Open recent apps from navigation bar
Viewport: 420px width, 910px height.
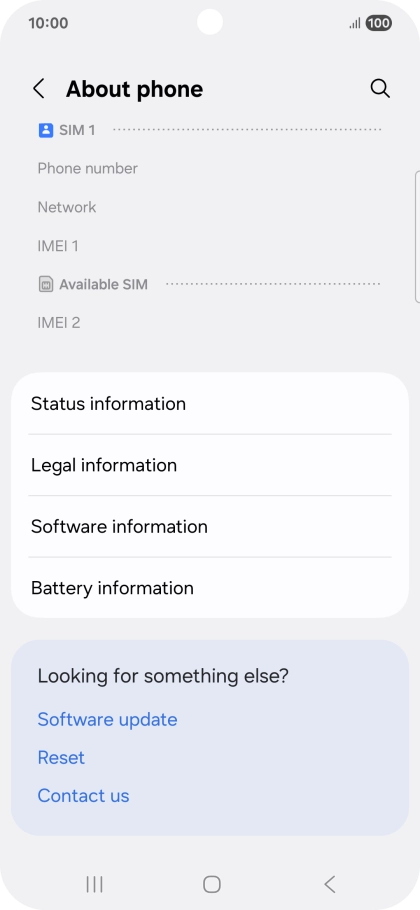click(x=95, y=884)
